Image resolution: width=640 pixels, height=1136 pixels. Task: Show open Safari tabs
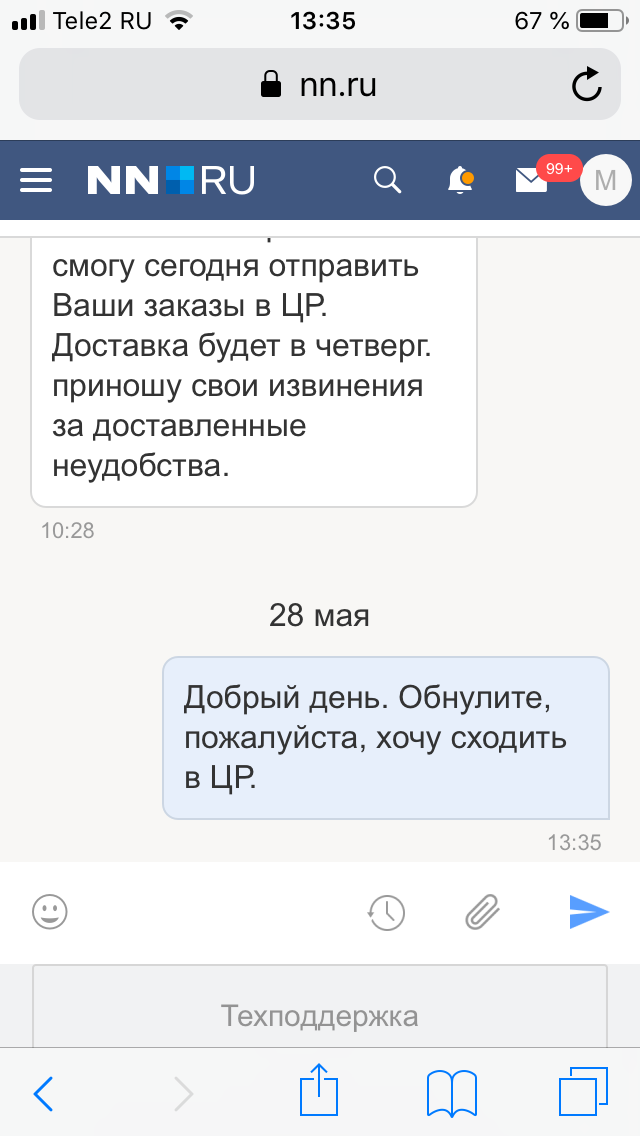(582, 1092)
